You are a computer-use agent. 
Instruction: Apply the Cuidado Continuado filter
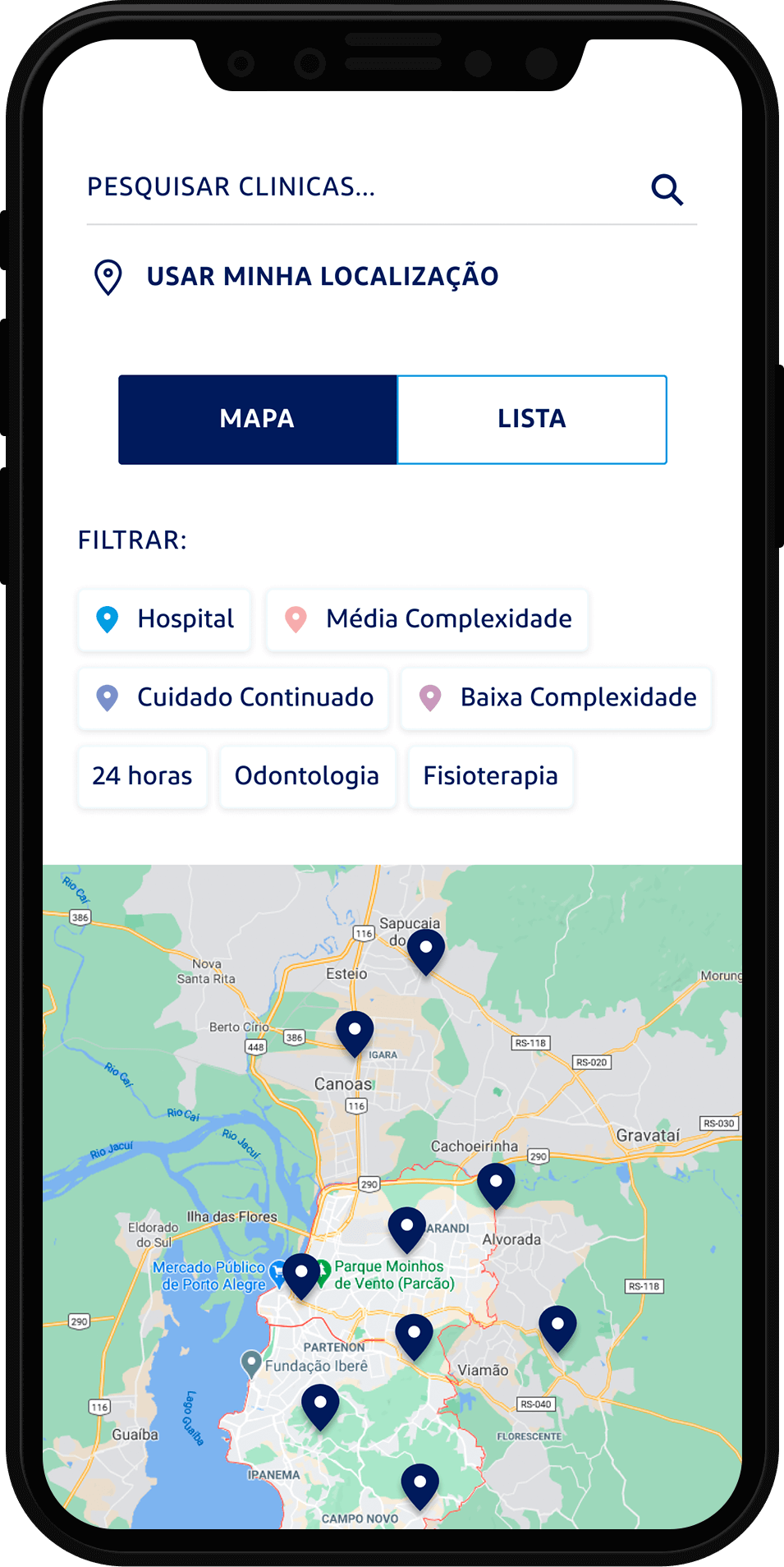coord(233,698)
